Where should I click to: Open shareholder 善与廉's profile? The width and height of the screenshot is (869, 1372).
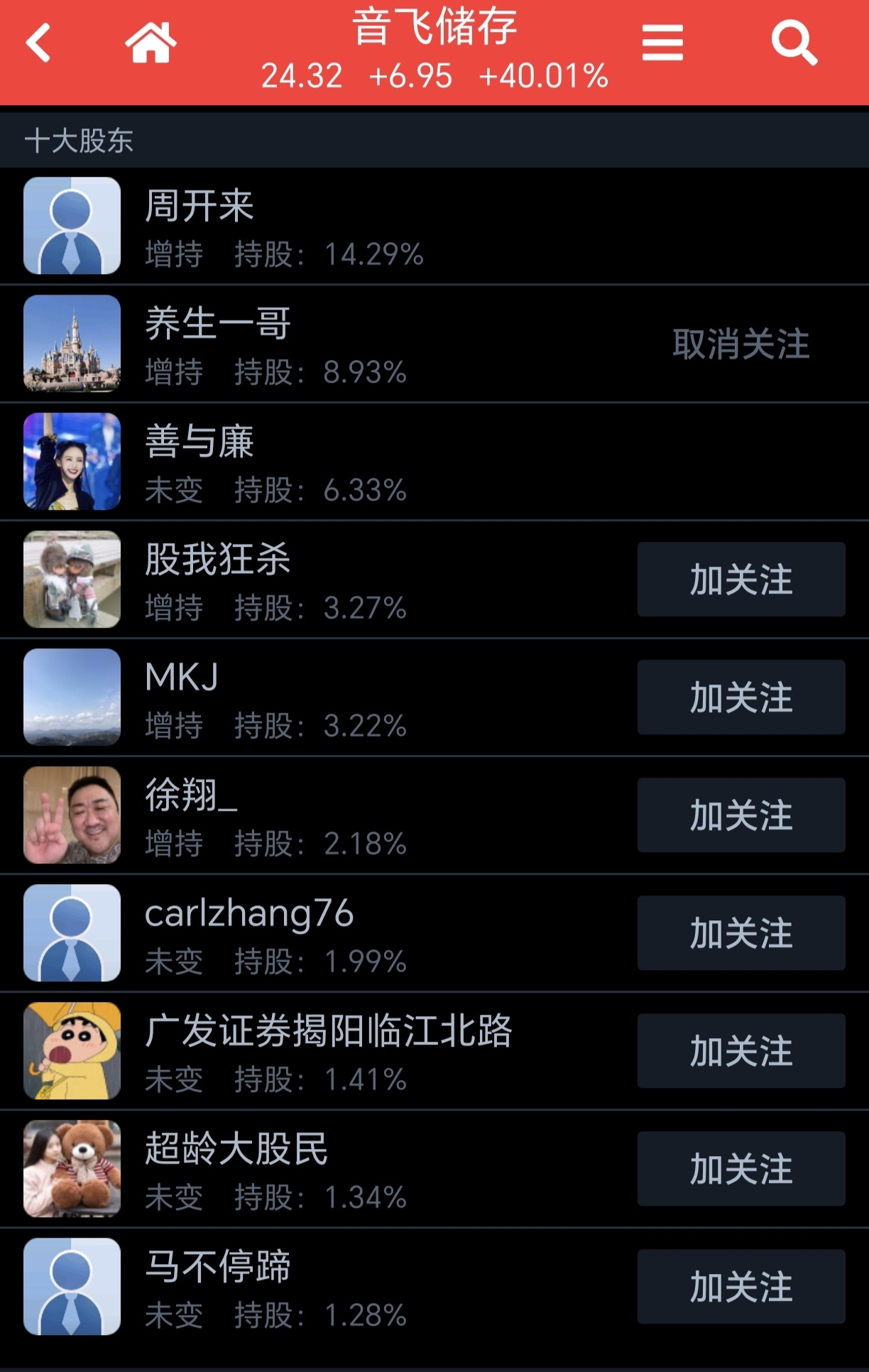click(284, 462)
